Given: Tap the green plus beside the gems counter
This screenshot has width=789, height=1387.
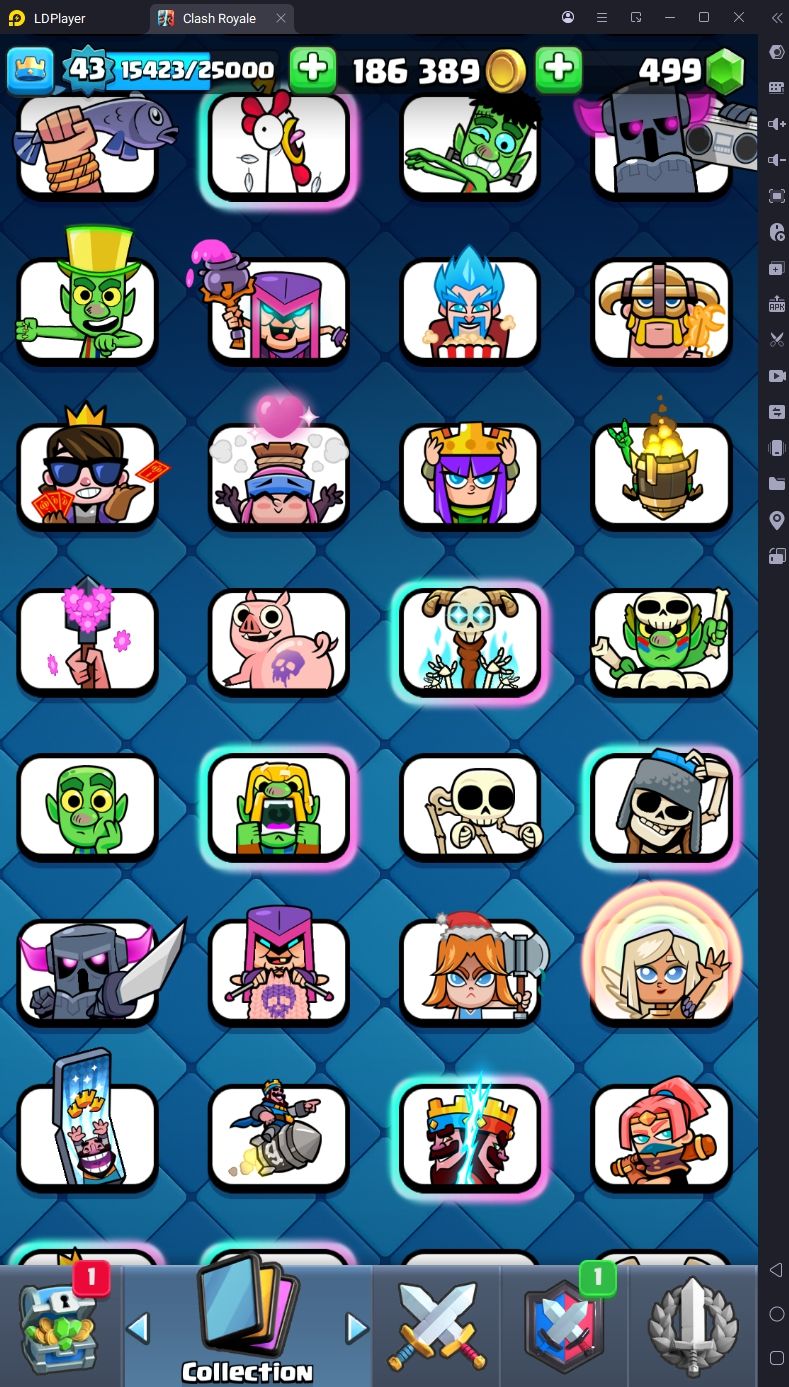Looking at the screenshot, I should coord(559,70).
